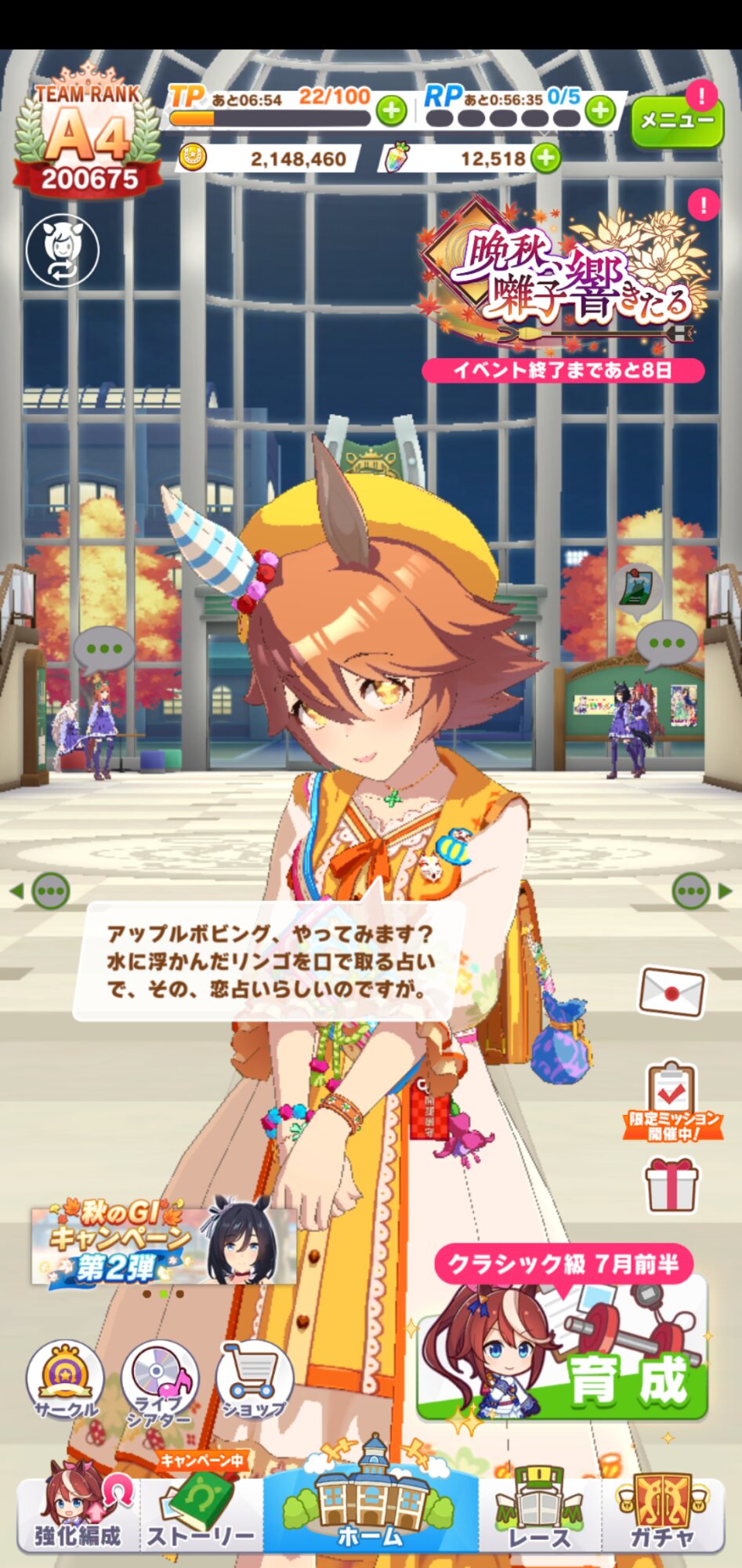The width and height of the screenshot is (742, 1568).
Task: Open ライブシアター
Action: [x=160, y=1384]
